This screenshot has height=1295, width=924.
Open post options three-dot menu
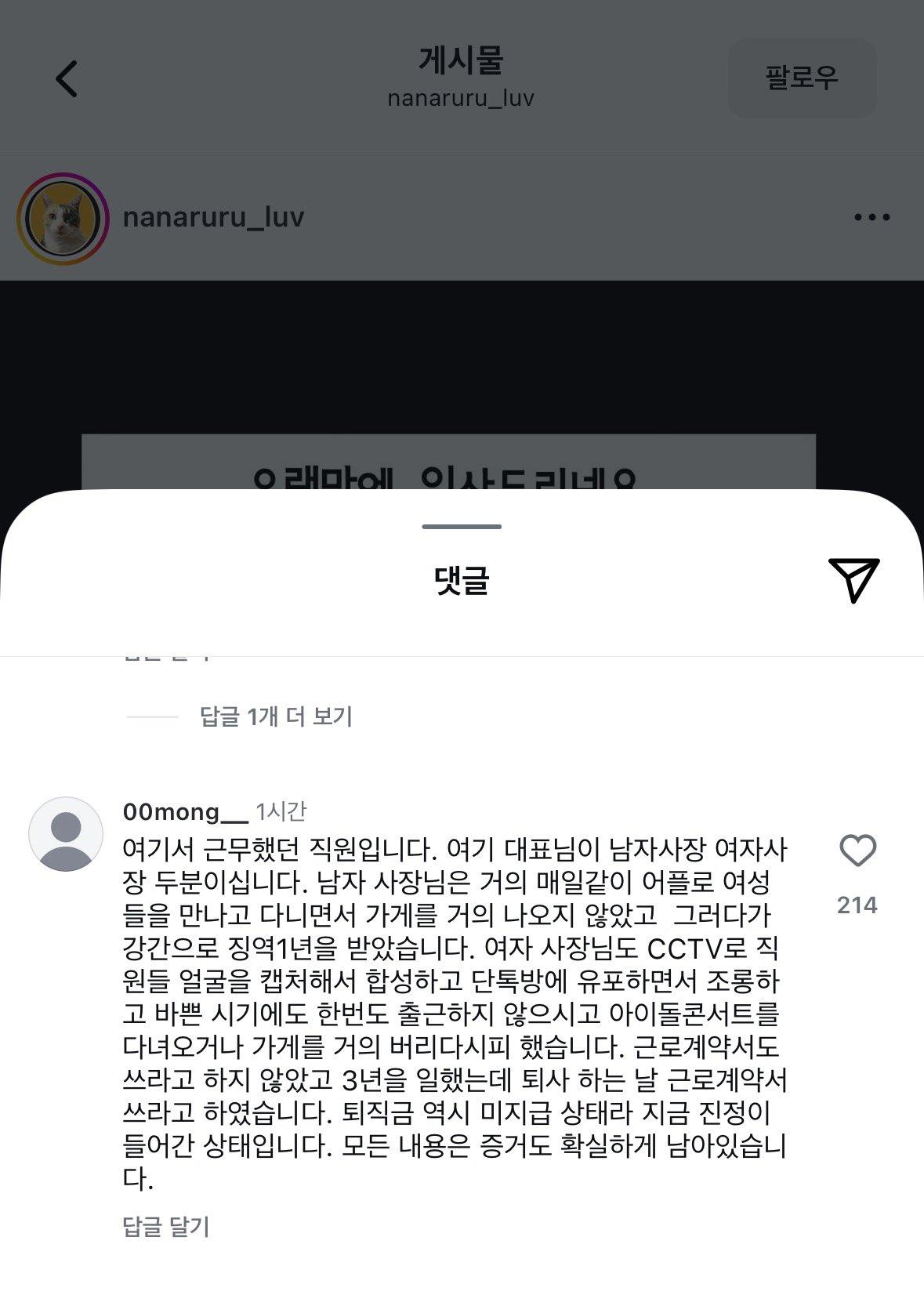871,217
